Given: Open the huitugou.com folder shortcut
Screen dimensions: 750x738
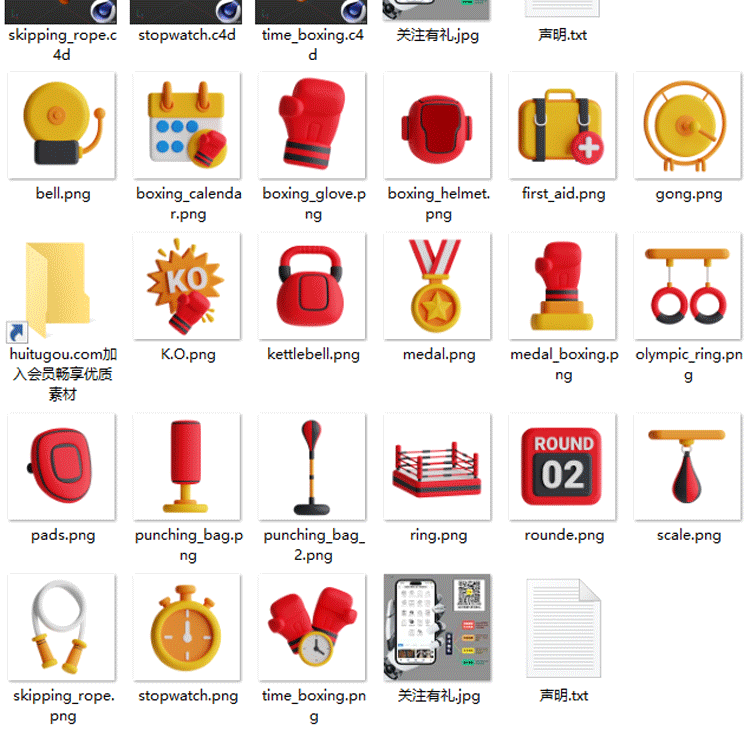Looking at the screenshot, I should pos(62,288).
